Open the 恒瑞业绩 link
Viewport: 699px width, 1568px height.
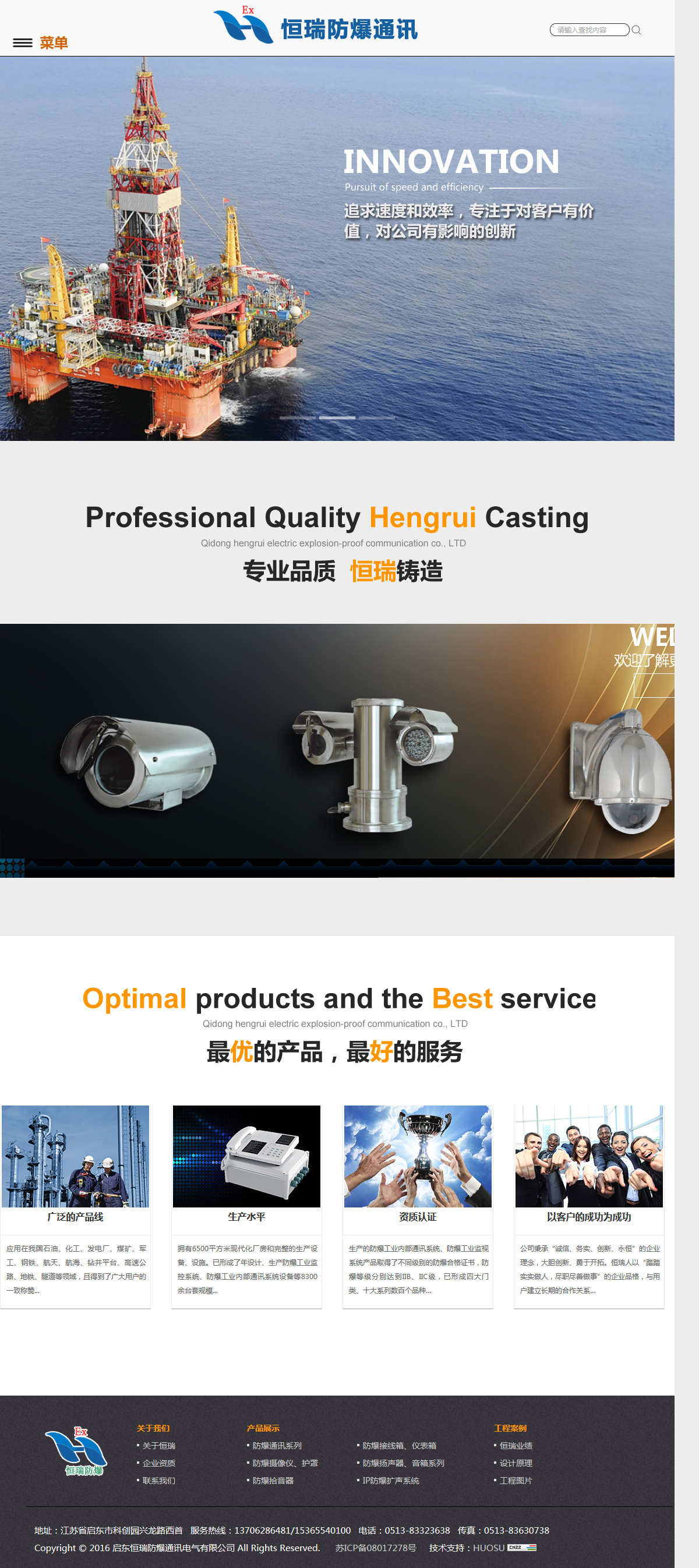(515, 1446)
